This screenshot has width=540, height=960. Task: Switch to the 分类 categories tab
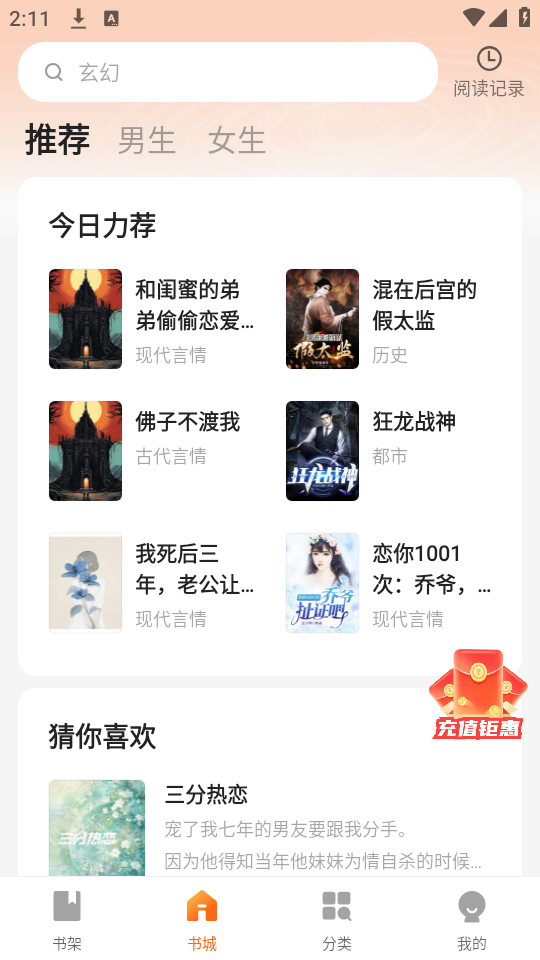click(337, 920)
